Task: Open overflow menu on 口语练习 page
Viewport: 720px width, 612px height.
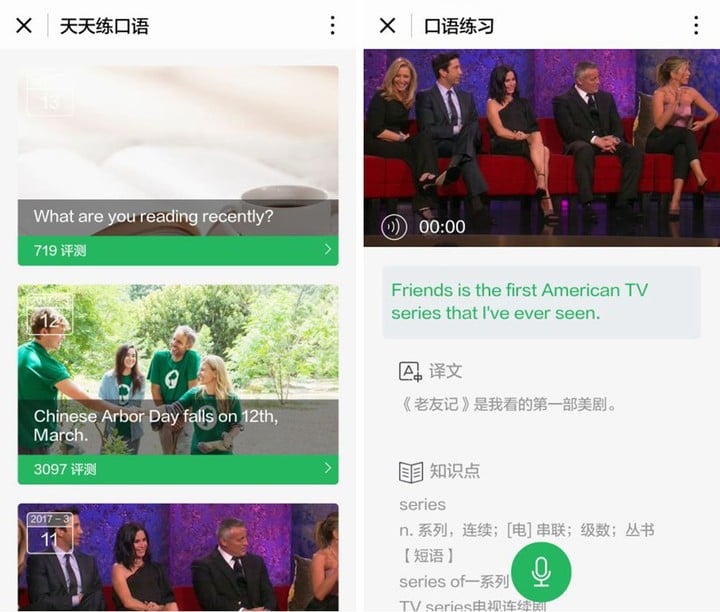Action: point(696,25)
